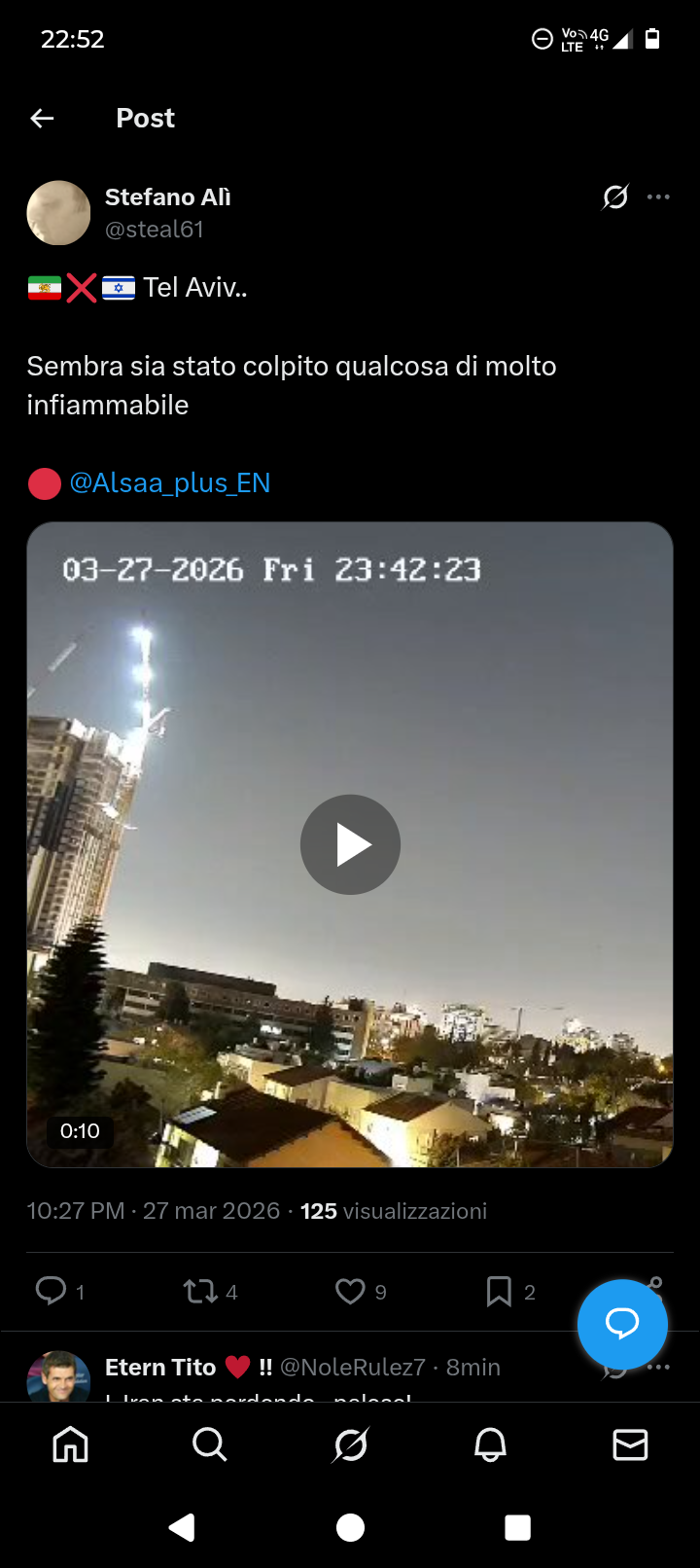Like Stefano Alì's post
The width and height of the screenshot is (700, 1568).
pyautogui.click(x=350, y=1291)
